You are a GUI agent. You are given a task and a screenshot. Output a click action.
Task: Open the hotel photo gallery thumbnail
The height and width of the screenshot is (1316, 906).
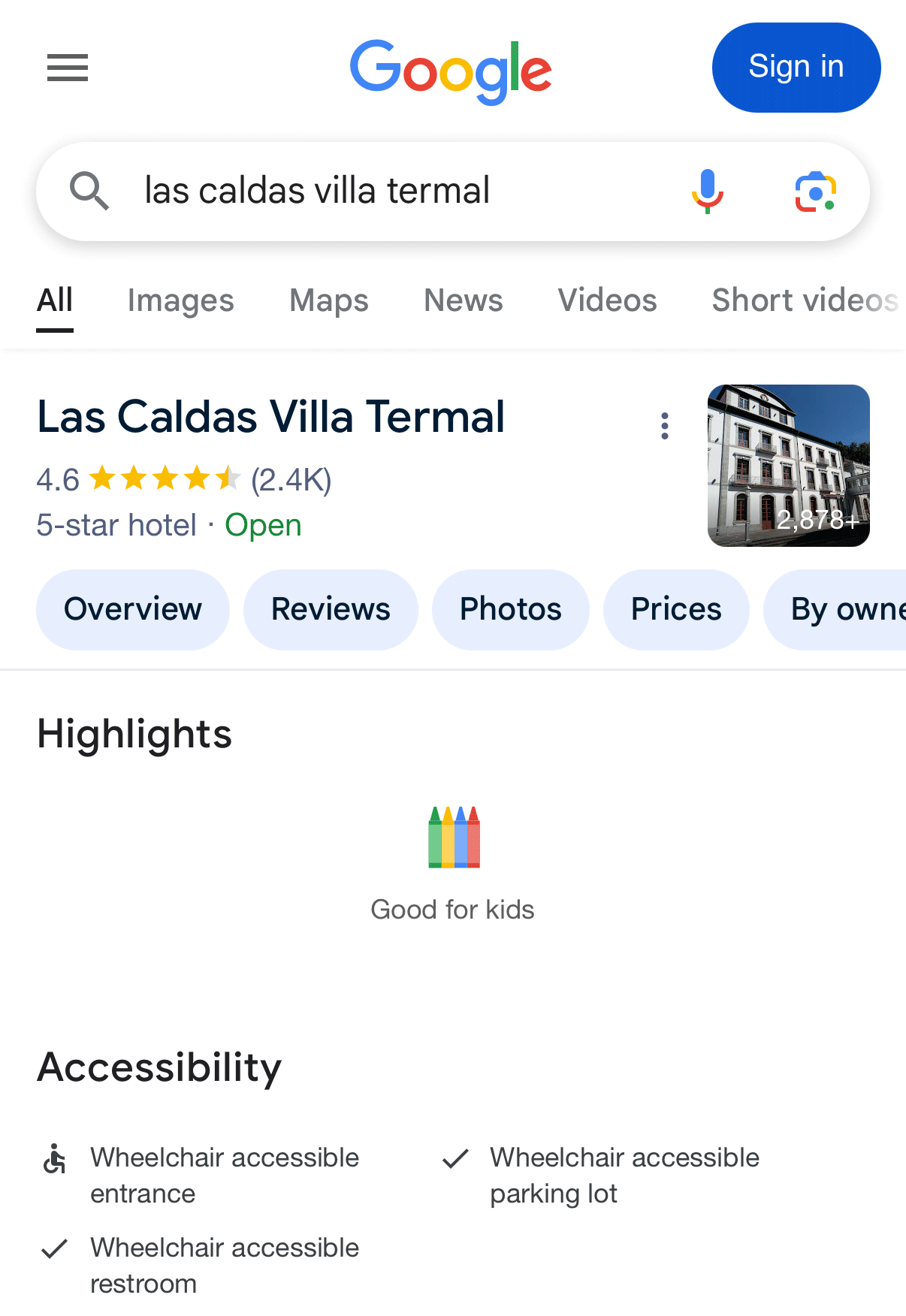coord(788,466)
